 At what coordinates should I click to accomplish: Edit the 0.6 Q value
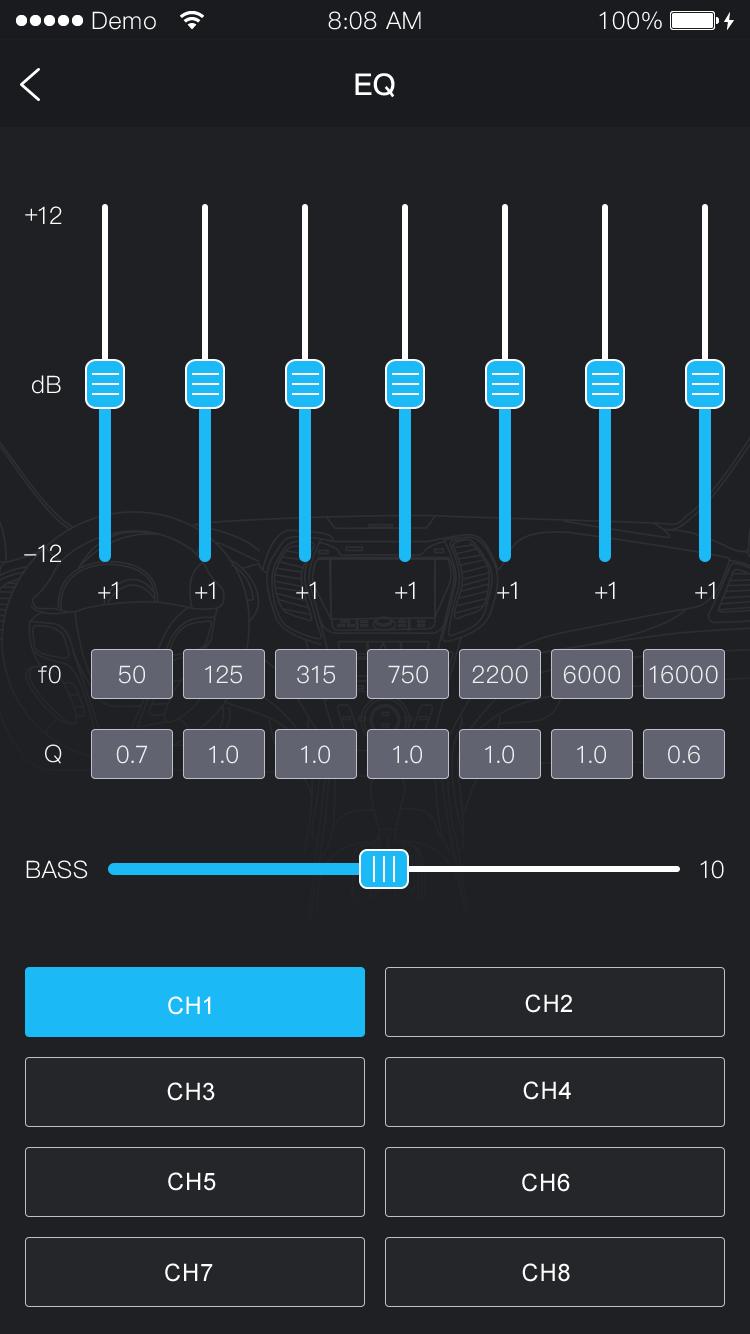point(684,754)
